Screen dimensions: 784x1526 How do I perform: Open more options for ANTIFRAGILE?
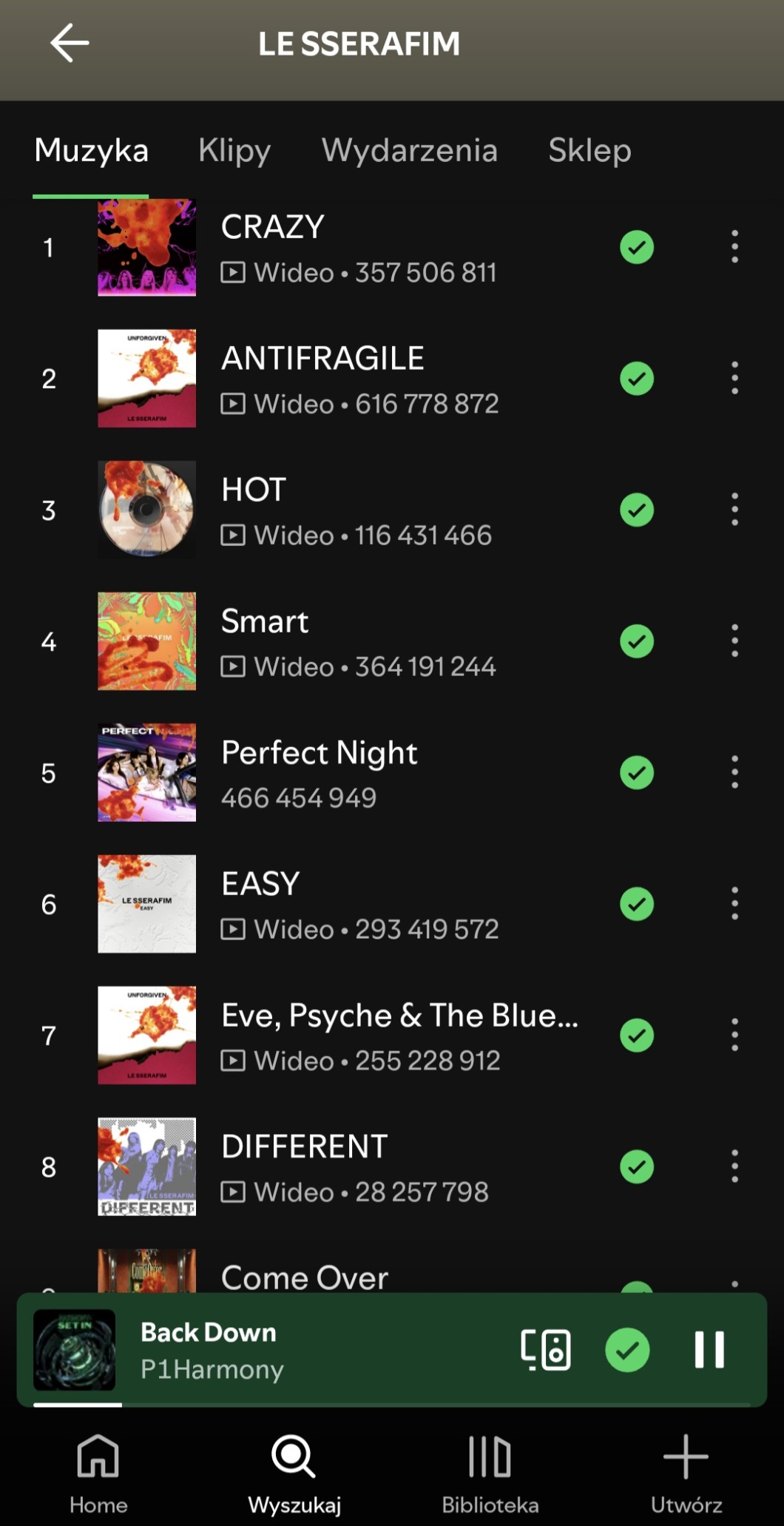coord(734,378)
